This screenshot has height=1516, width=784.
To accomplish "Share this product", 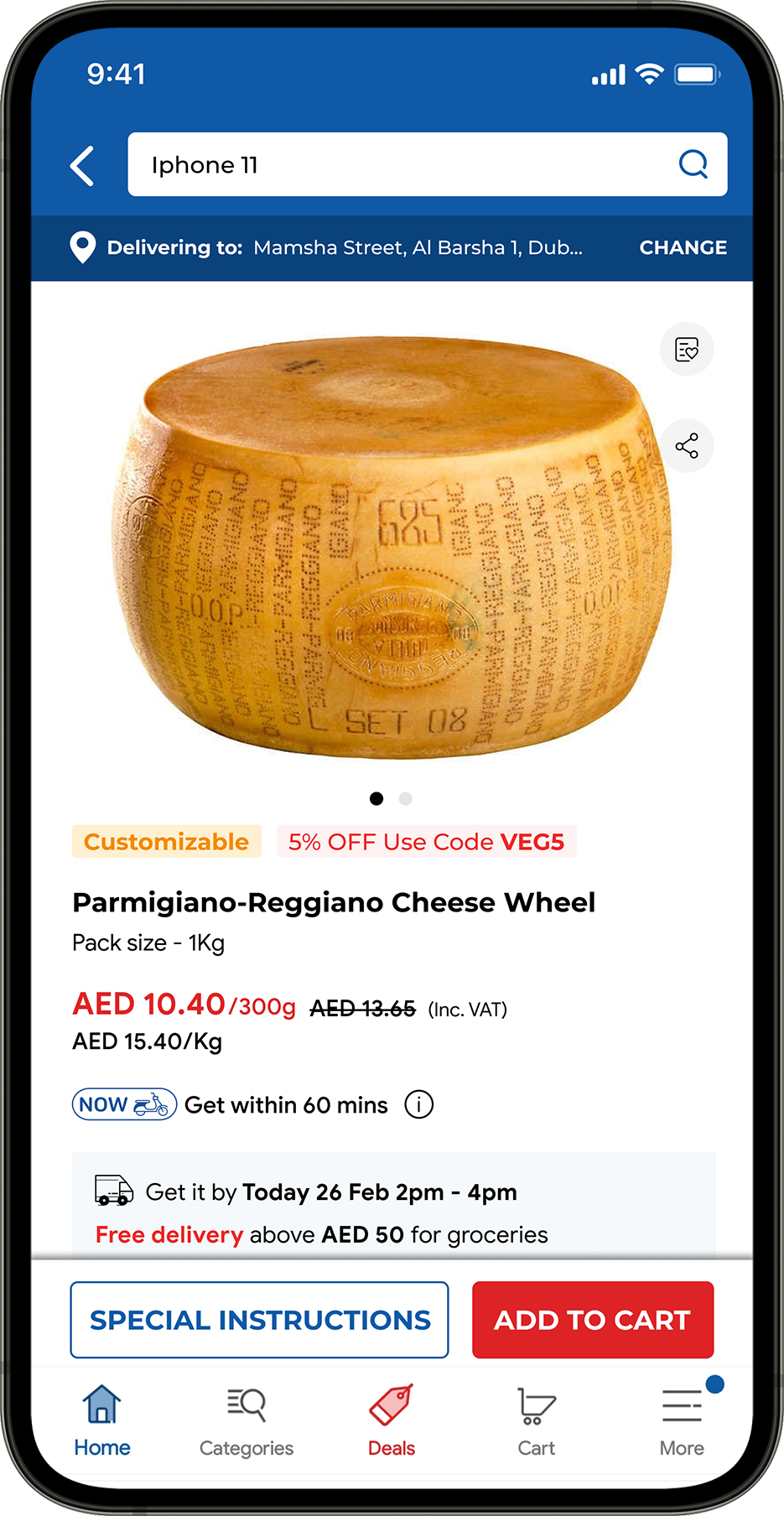I will click(x=687, y=445).
